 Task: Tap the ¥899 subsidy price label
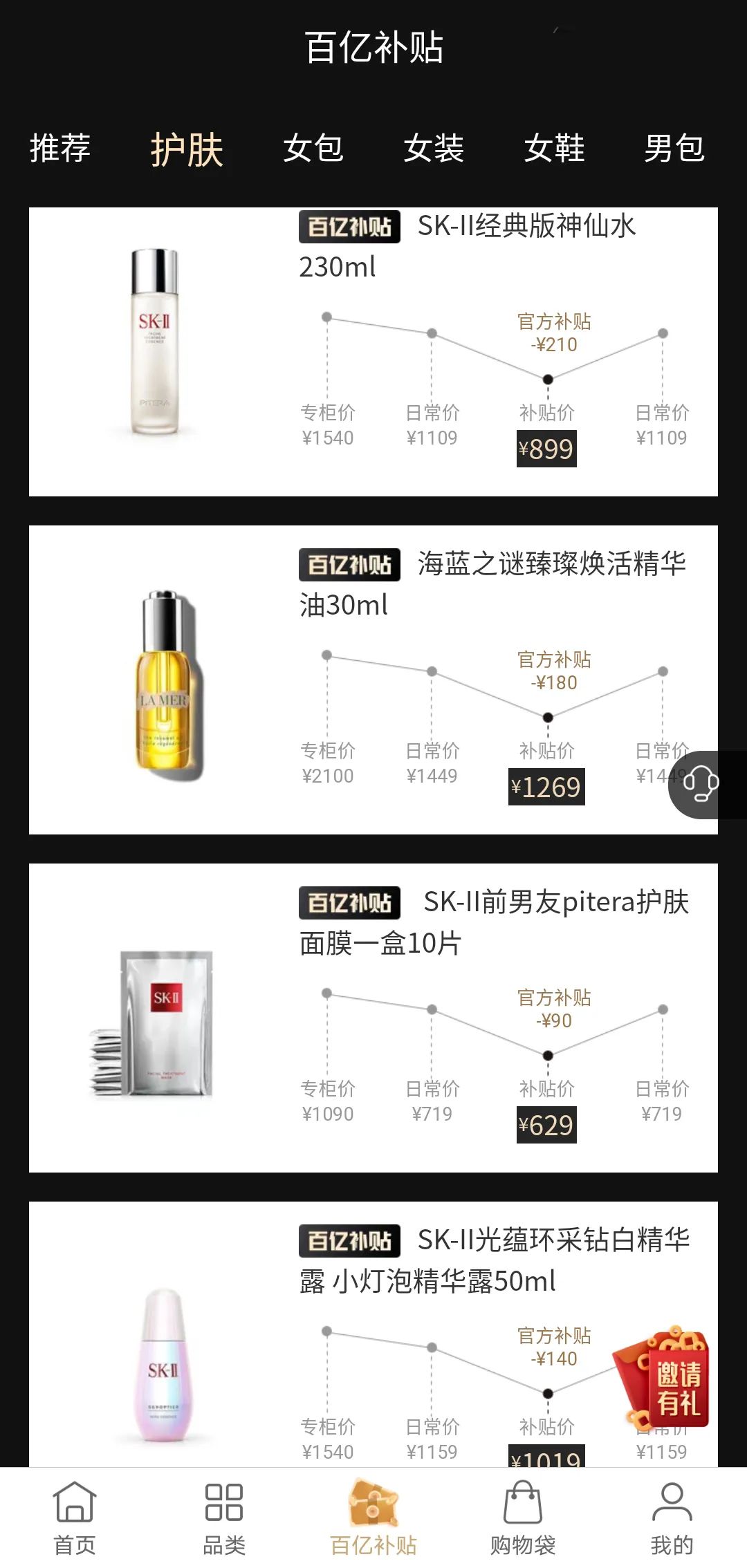[546, 450]
